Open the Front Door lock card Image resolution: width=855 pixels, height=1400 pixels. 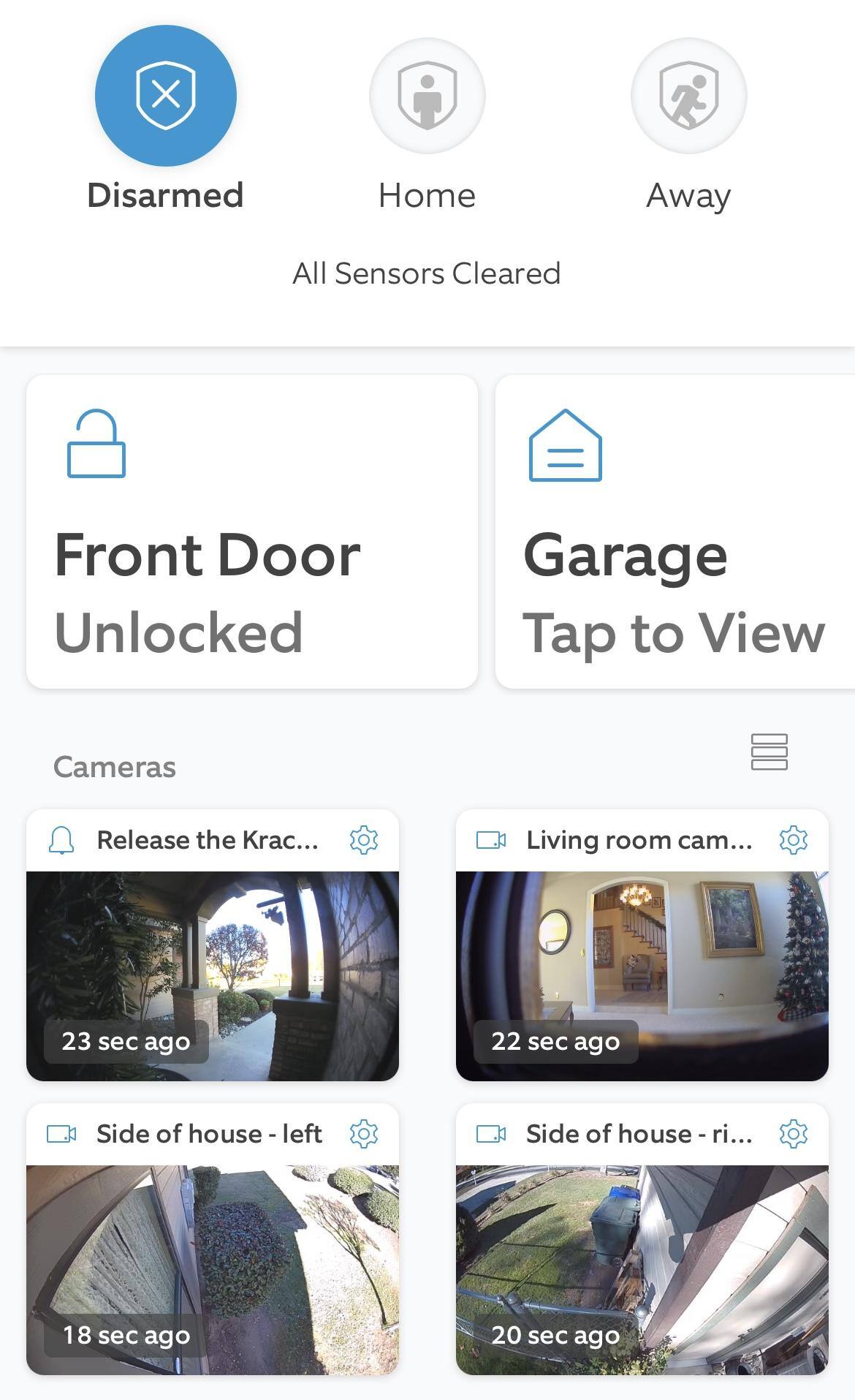coord(252,531)
